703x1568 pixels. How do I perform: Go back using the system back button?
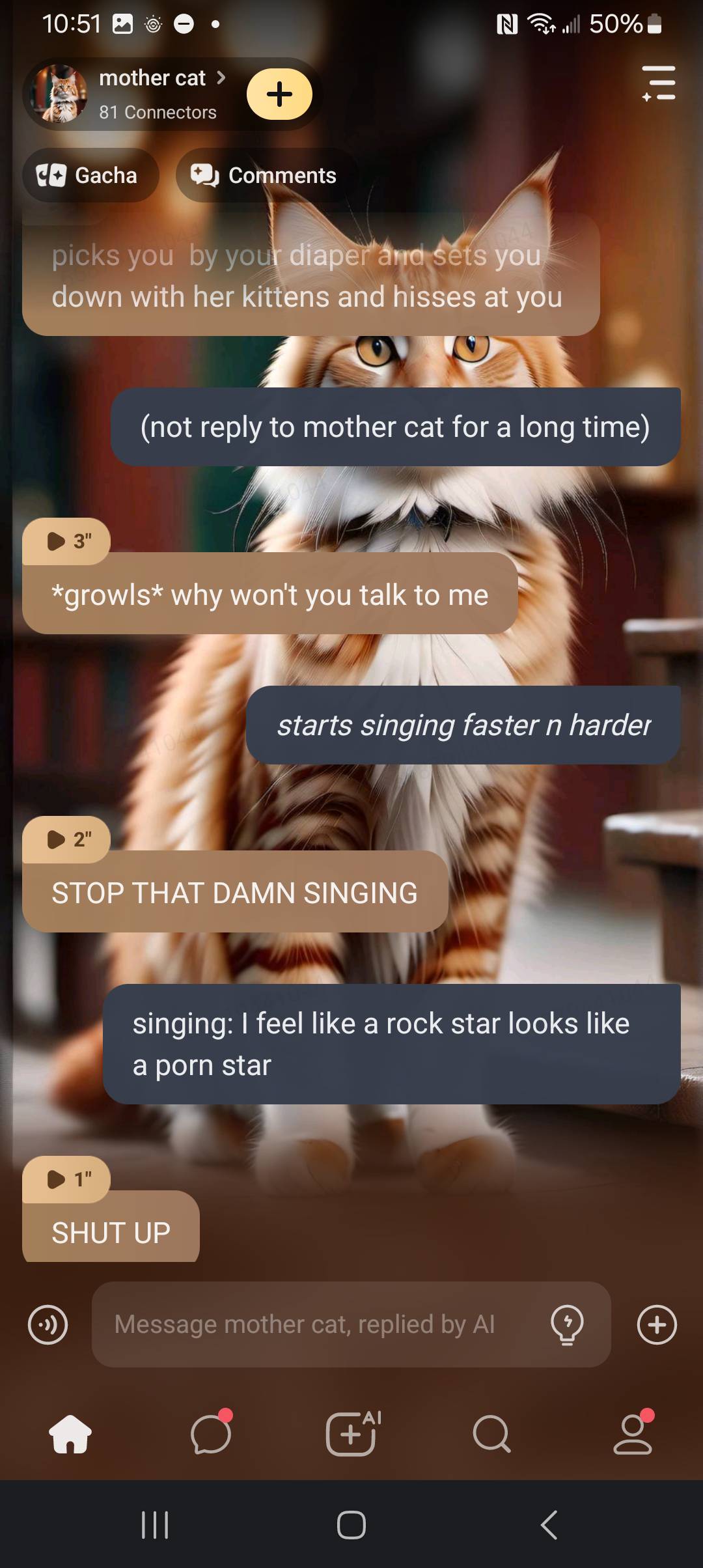point(549,1525)
